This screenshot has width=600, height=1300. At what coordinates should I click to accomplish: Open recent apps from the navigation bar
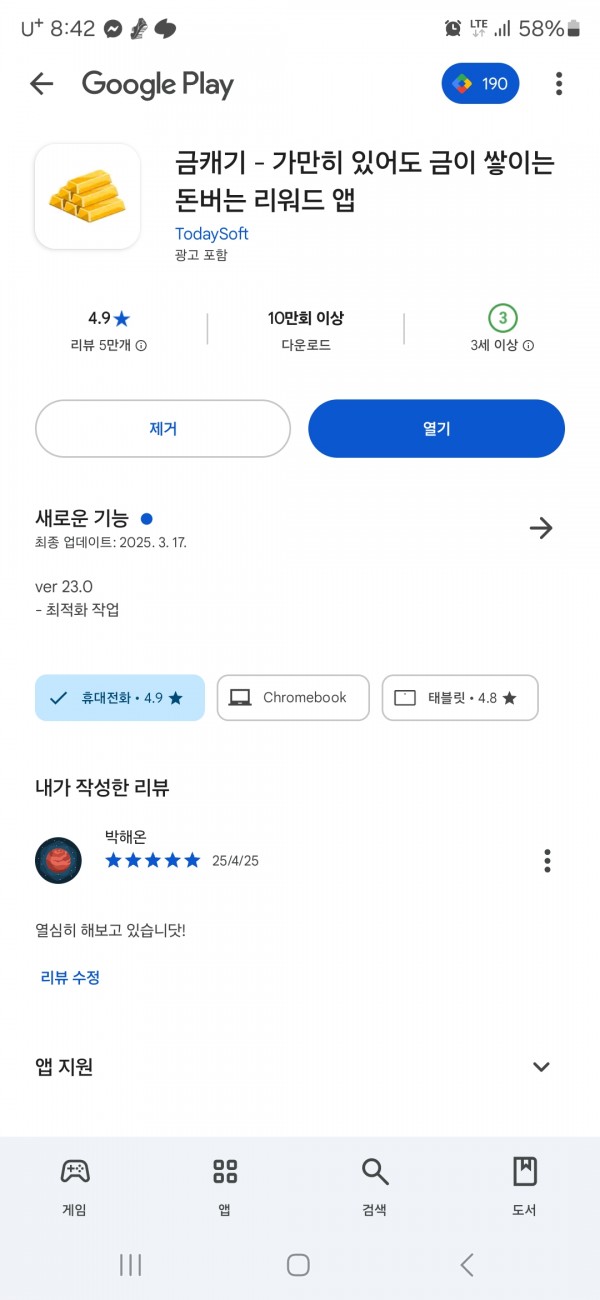tap(130, 1265)
